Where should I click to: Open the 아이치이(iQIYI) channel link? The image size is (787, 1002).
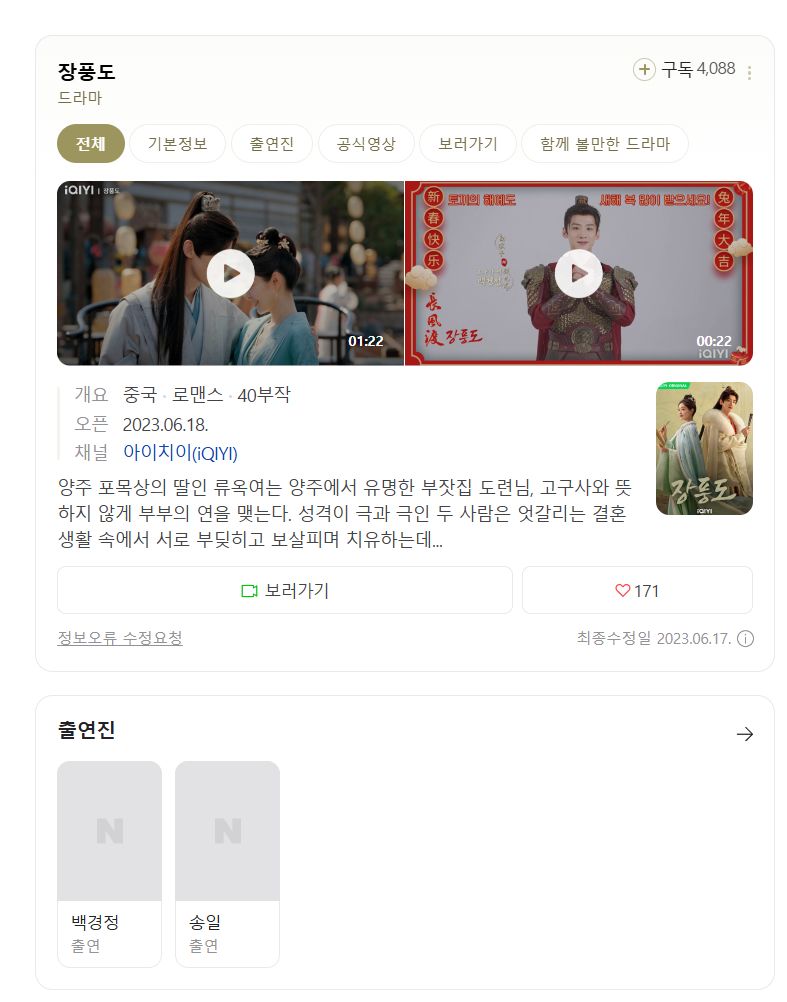[x=180, y=452]
